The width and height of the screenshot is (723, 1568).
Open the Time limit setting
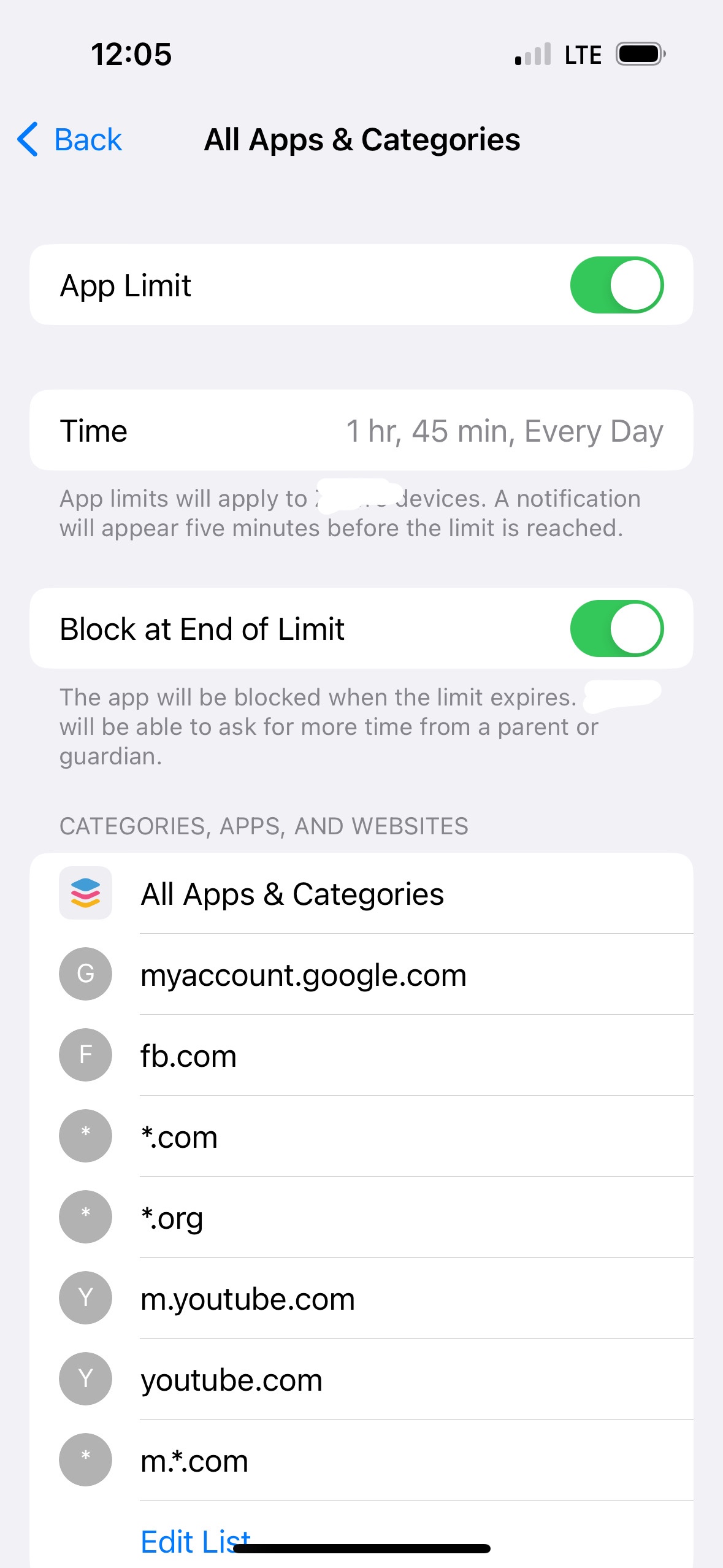pos(361,431)
